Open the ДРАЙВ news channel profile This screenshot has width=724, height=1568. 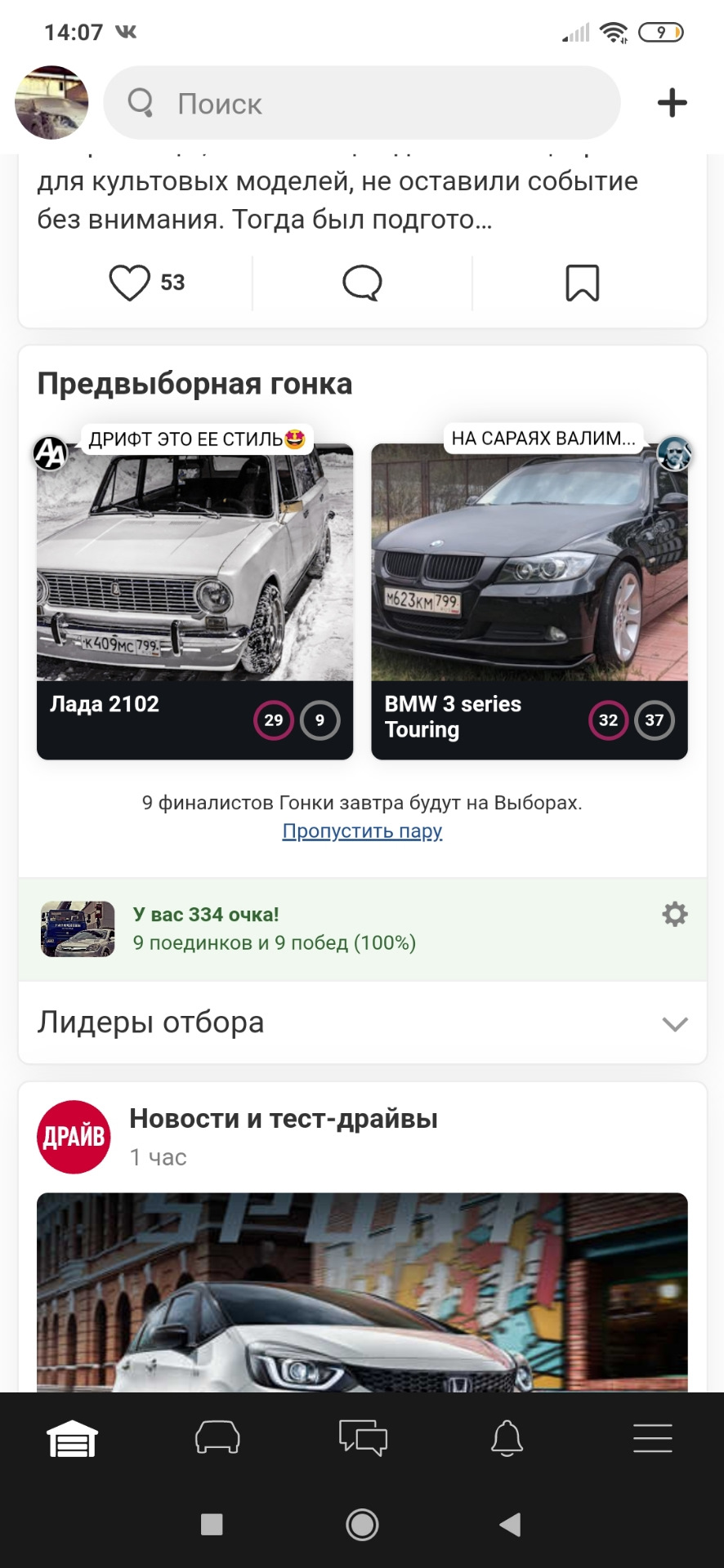point(74,1137)
